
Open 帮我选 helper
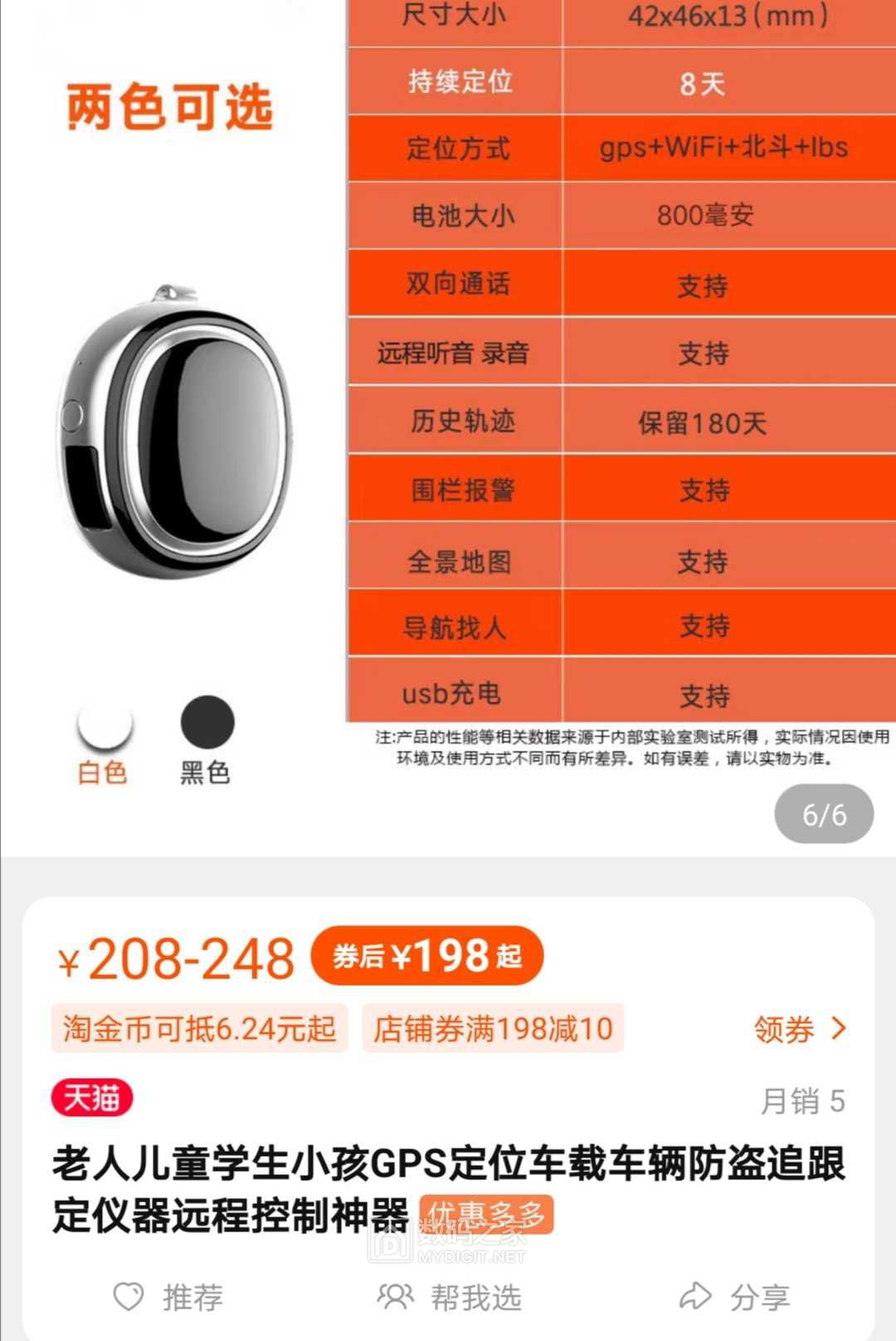(x=449, y=1296)
